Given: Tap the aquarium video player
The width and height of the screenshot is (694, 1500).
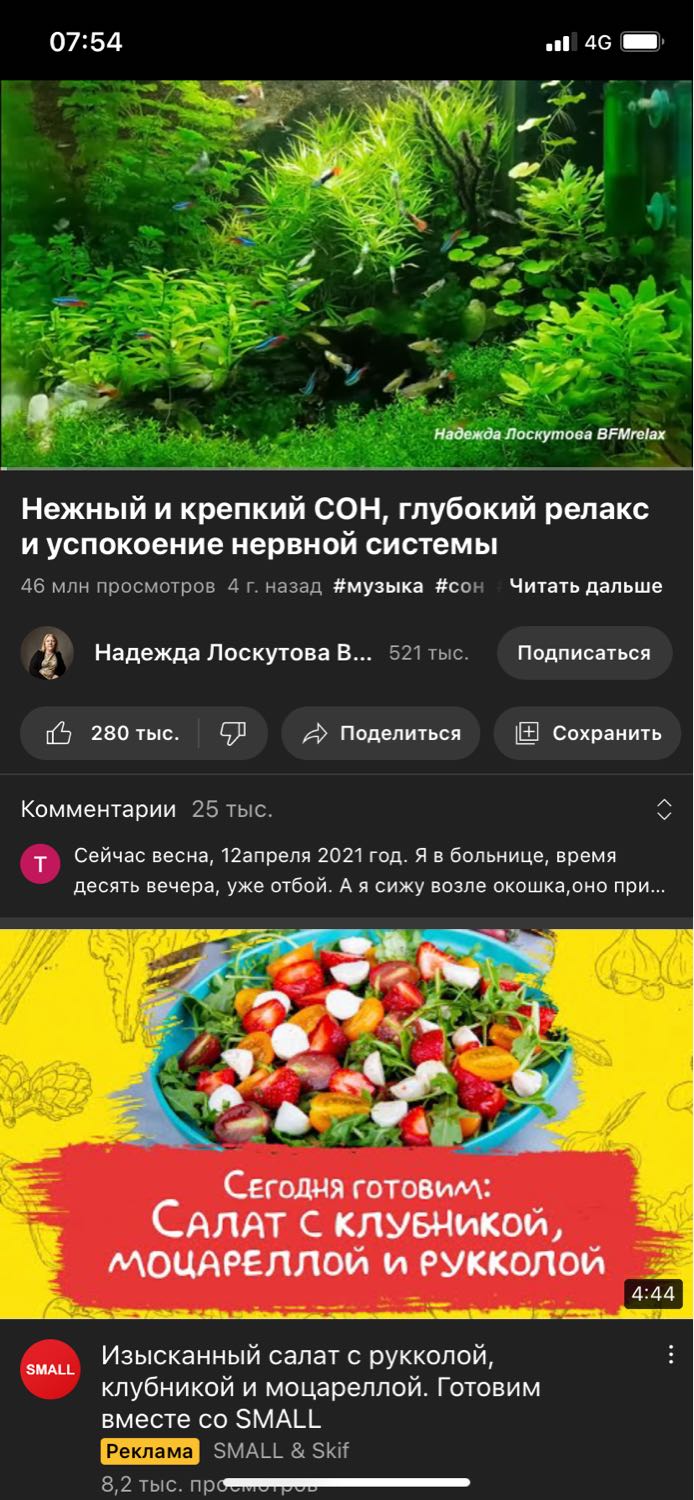Looking at the screenshot, I should point(347,274).
